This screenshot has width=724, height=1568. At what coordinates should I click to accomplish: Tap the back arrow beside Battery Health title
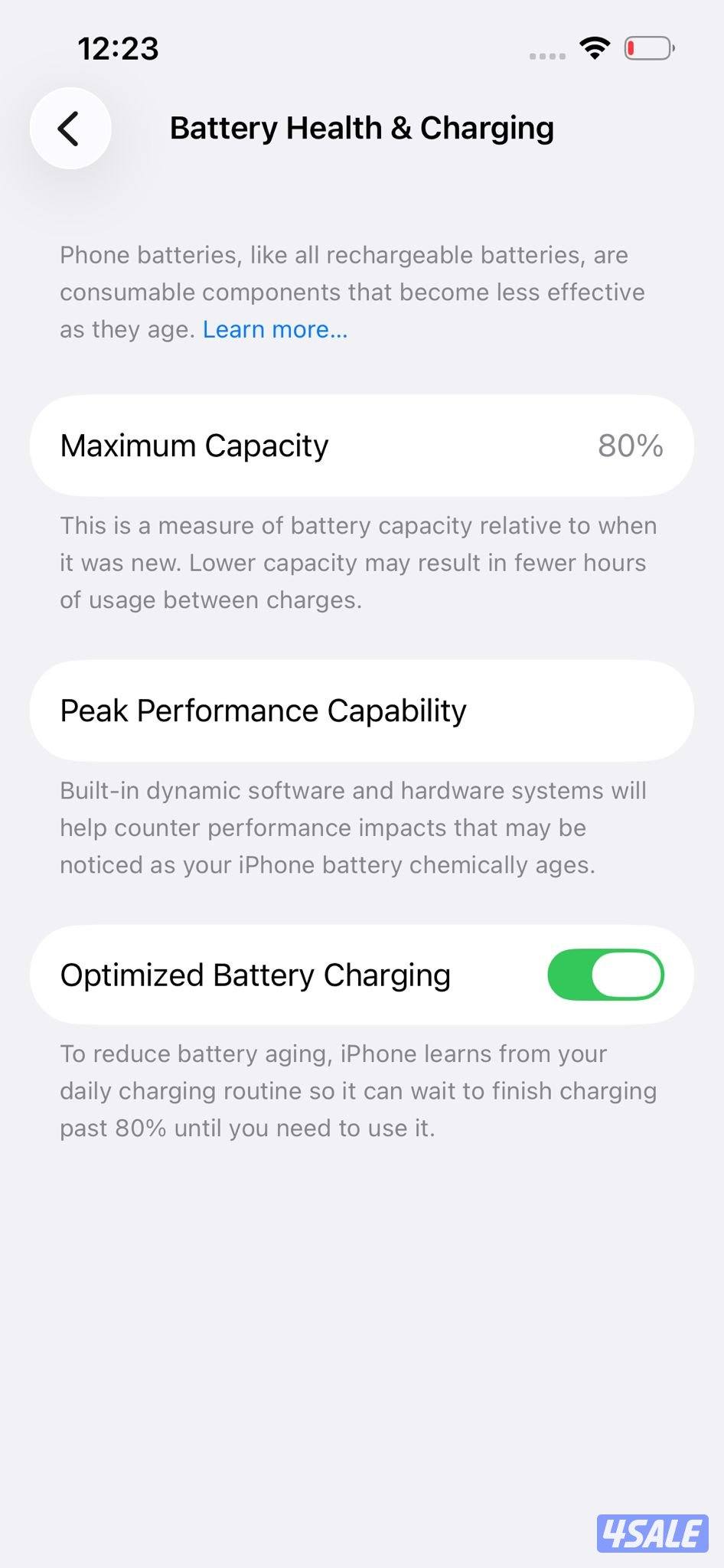(70, 128)
